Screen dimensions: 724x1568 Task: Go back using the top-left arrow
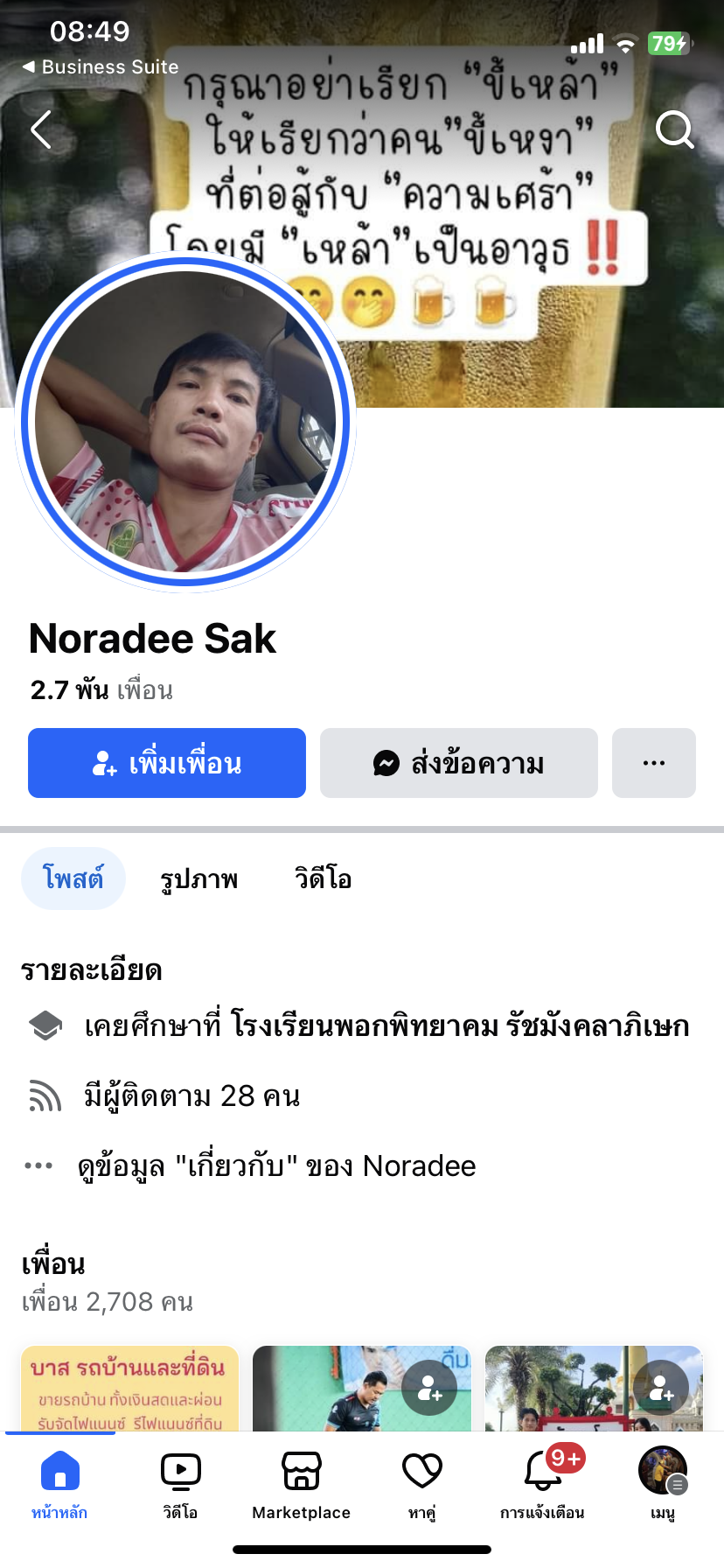41,130
